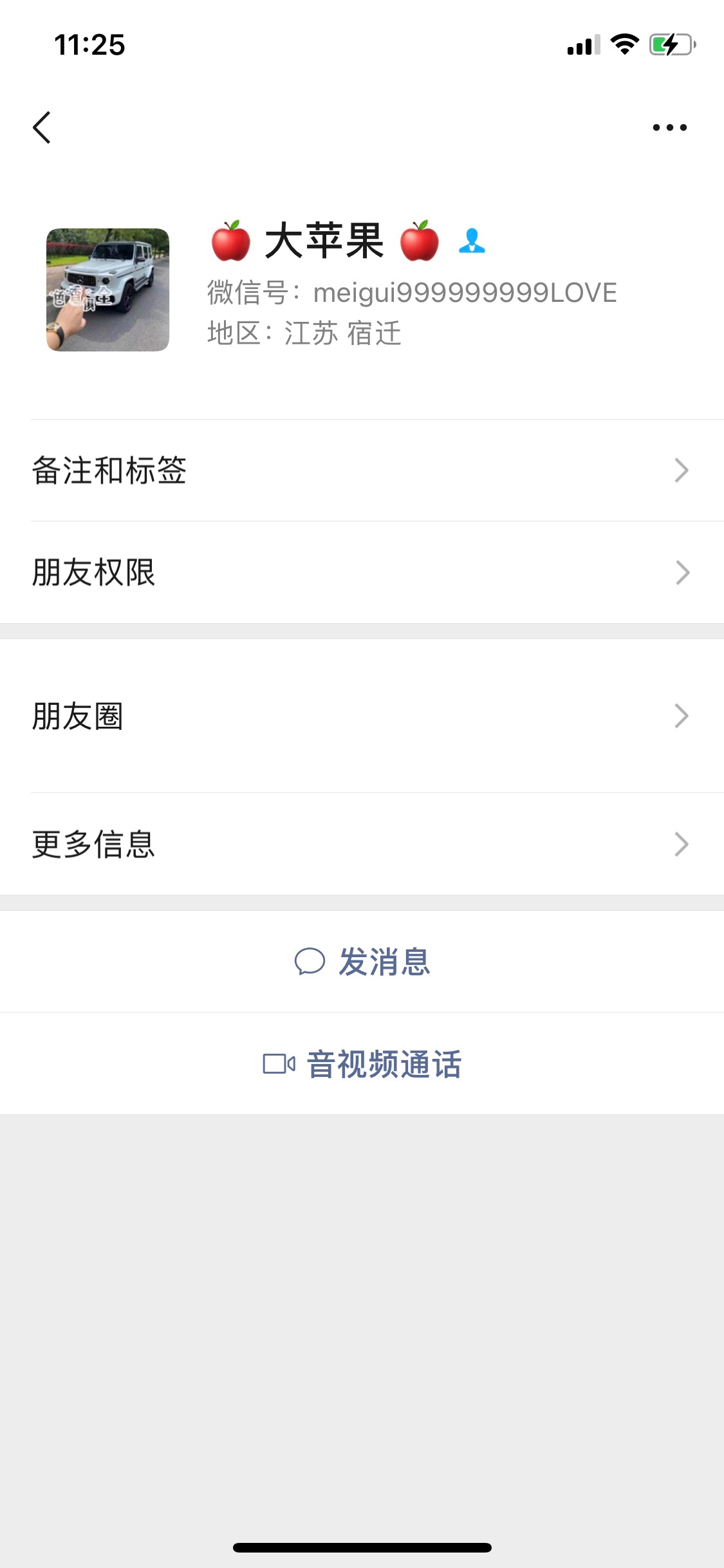Viewport: 724px width, 1568px height.
Task: Go back using the arrow
Action: [x=42, y=127]
